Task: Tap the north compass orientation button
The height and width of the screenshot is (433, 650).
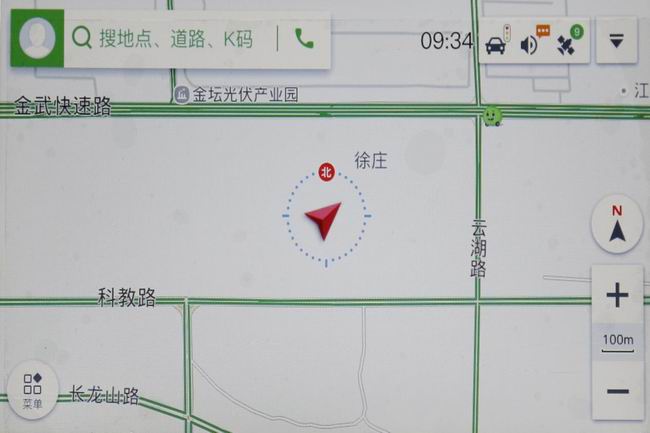Action: pyautogui.click(x=616, y=224)
